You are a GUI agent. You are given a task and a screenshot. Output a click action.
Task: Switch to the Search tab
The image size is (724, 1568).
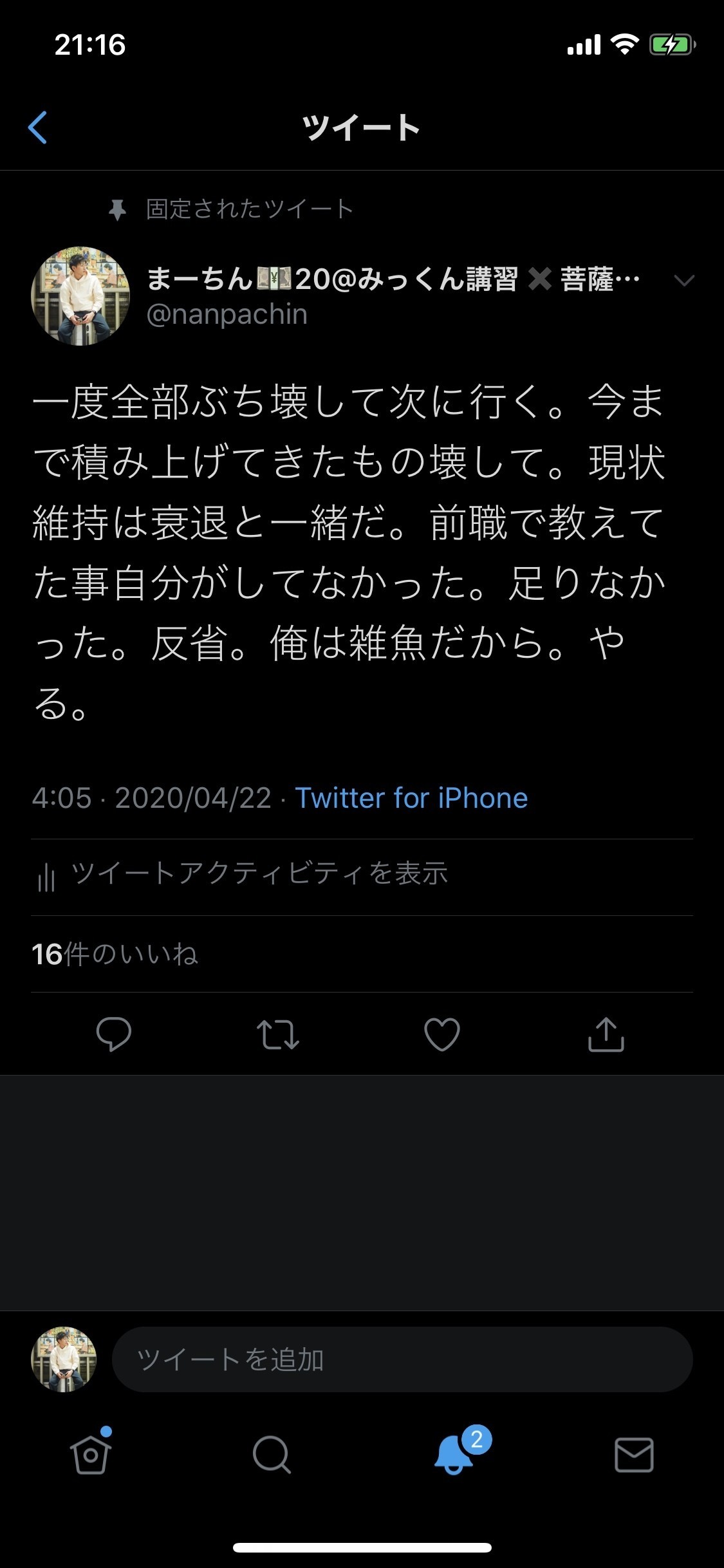[x=272, y=1455]
